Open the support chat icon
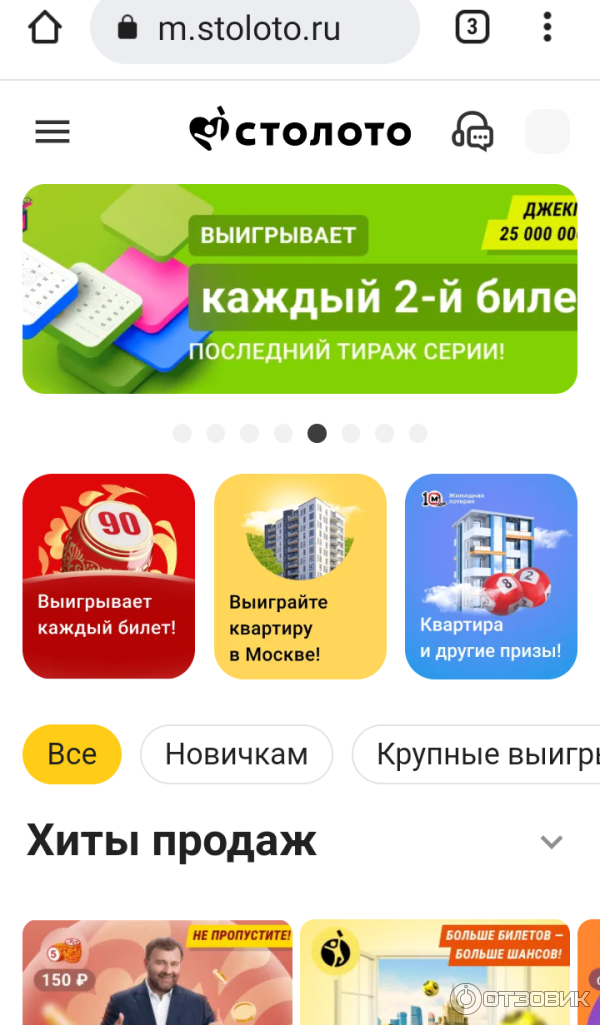600x1025 pixels. [x=473, y=132]
